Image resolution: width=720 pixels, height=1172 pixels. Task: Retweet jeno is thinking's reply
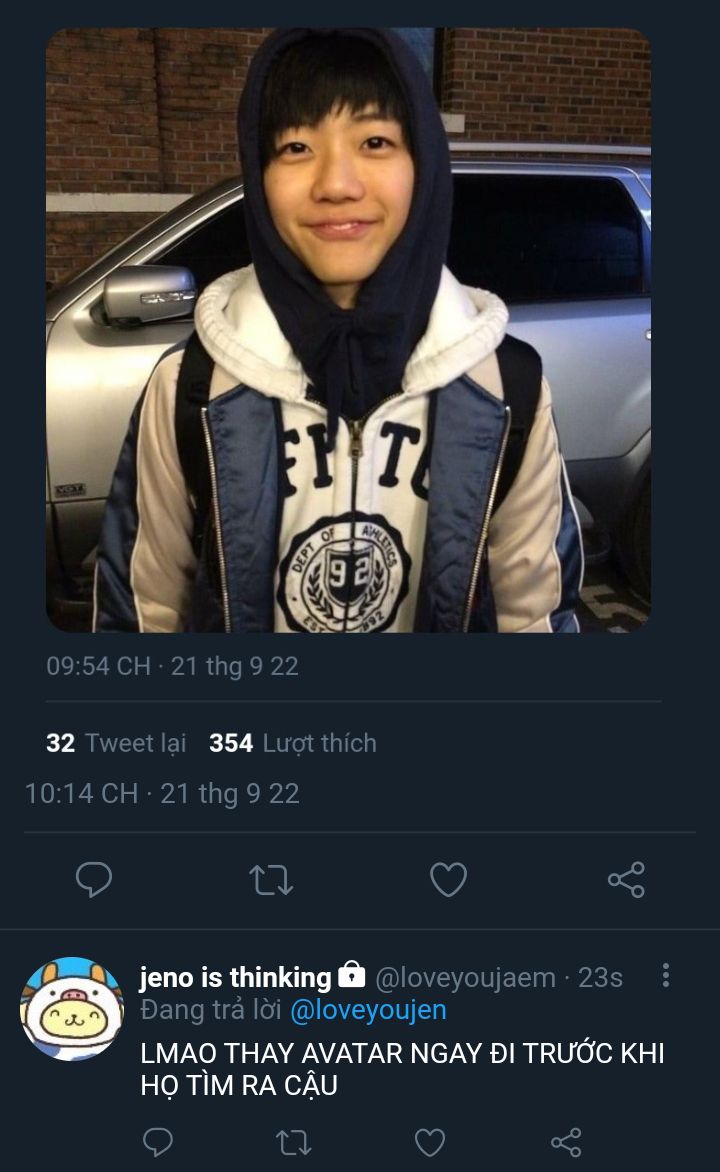click(294, 1142)
